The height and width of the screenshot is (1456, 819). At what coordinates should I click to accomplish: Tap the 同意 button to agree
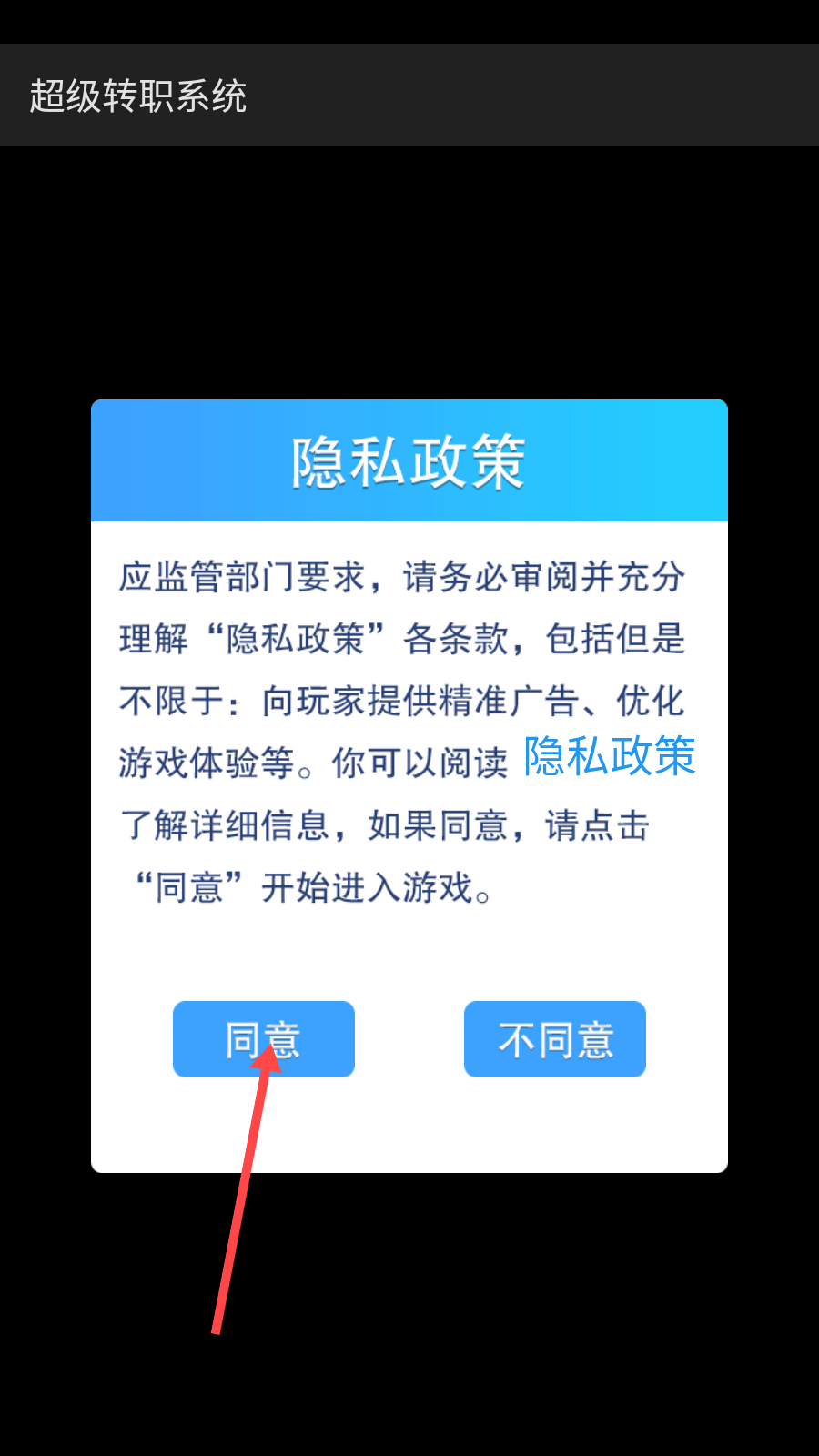[x=264, y=1039]
